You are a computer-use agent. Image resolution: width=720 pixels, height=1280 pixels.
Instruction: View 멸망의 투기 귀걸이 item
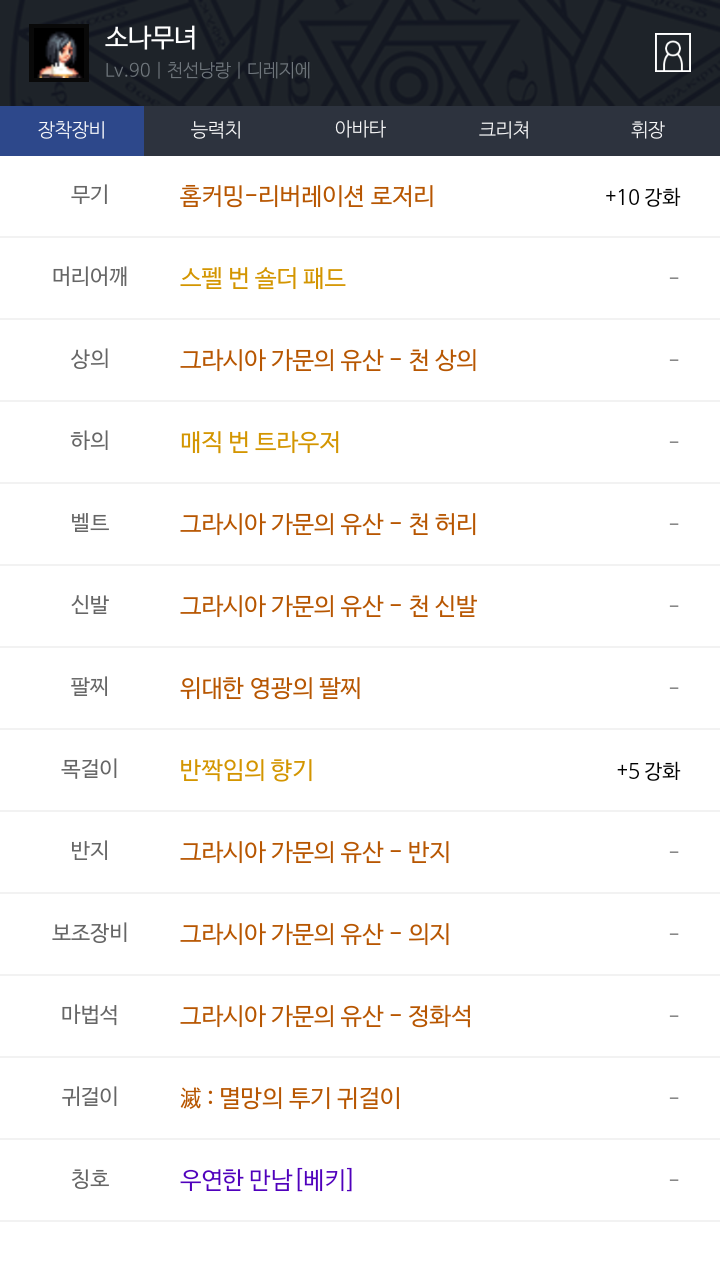290,1097
